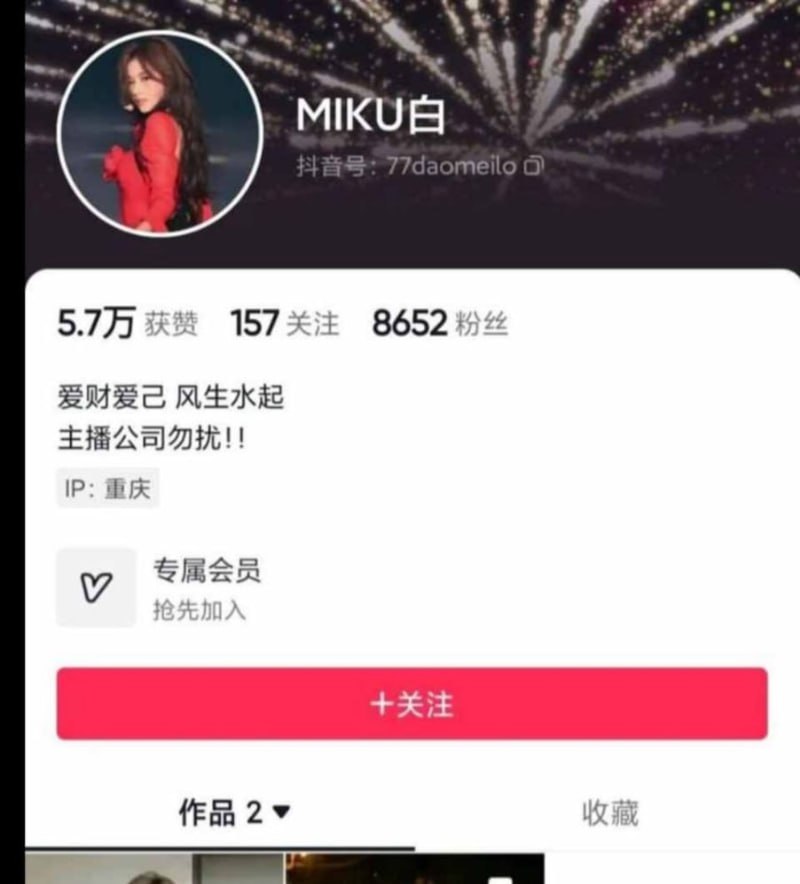View the 8652 粉丝 followers list
The image size is (800, 884).
point(440,324)
